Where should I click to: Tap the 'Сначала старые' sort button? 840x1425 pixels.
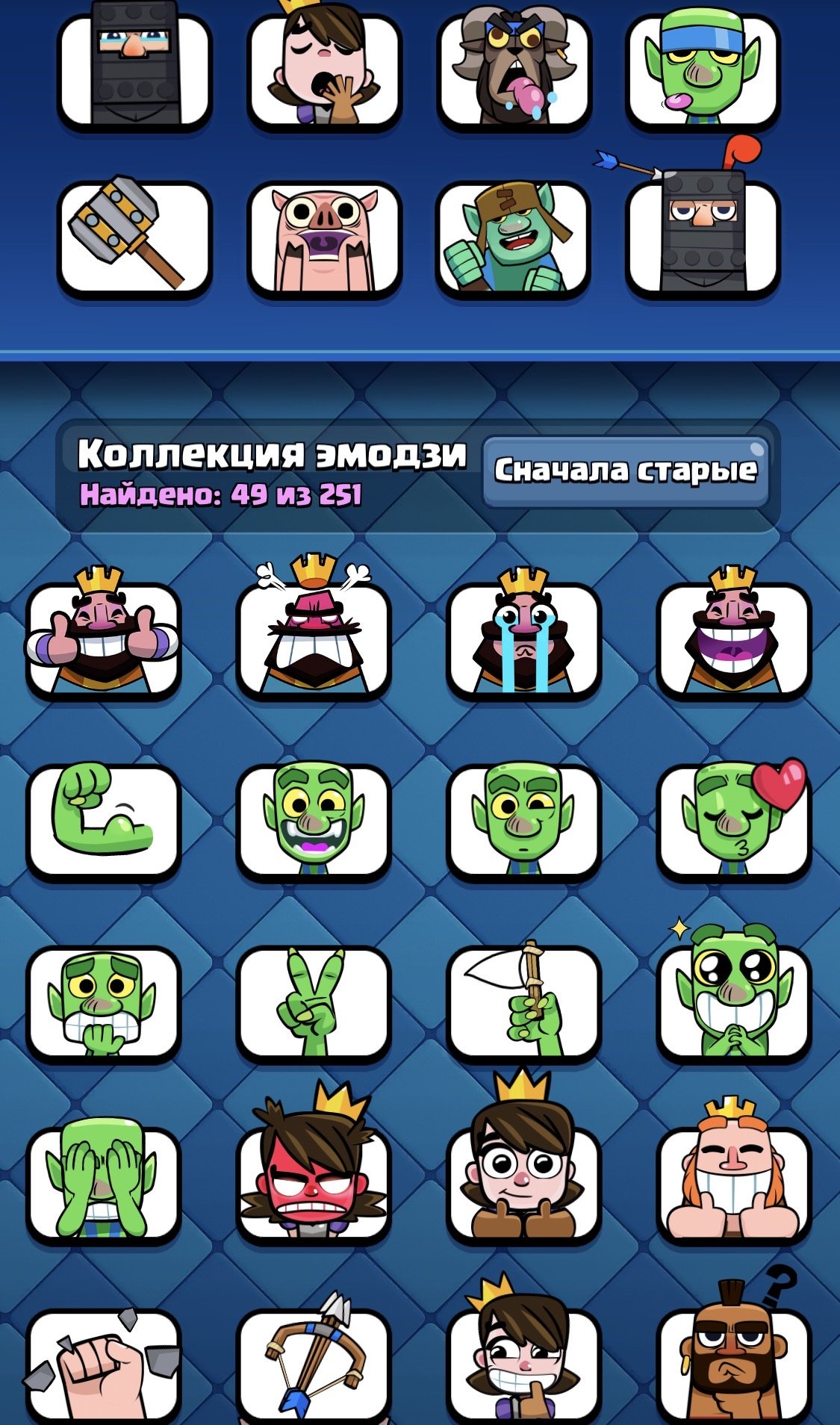click(x=626, y=472)
